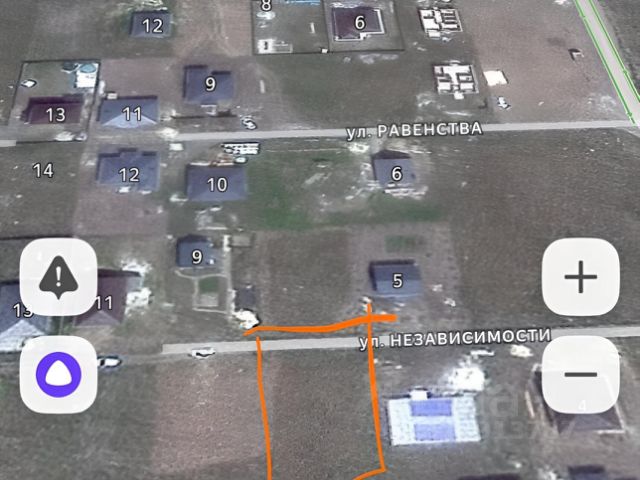640x480 pixels.
Task: Open the road events warning button
Action: (58, 278)
